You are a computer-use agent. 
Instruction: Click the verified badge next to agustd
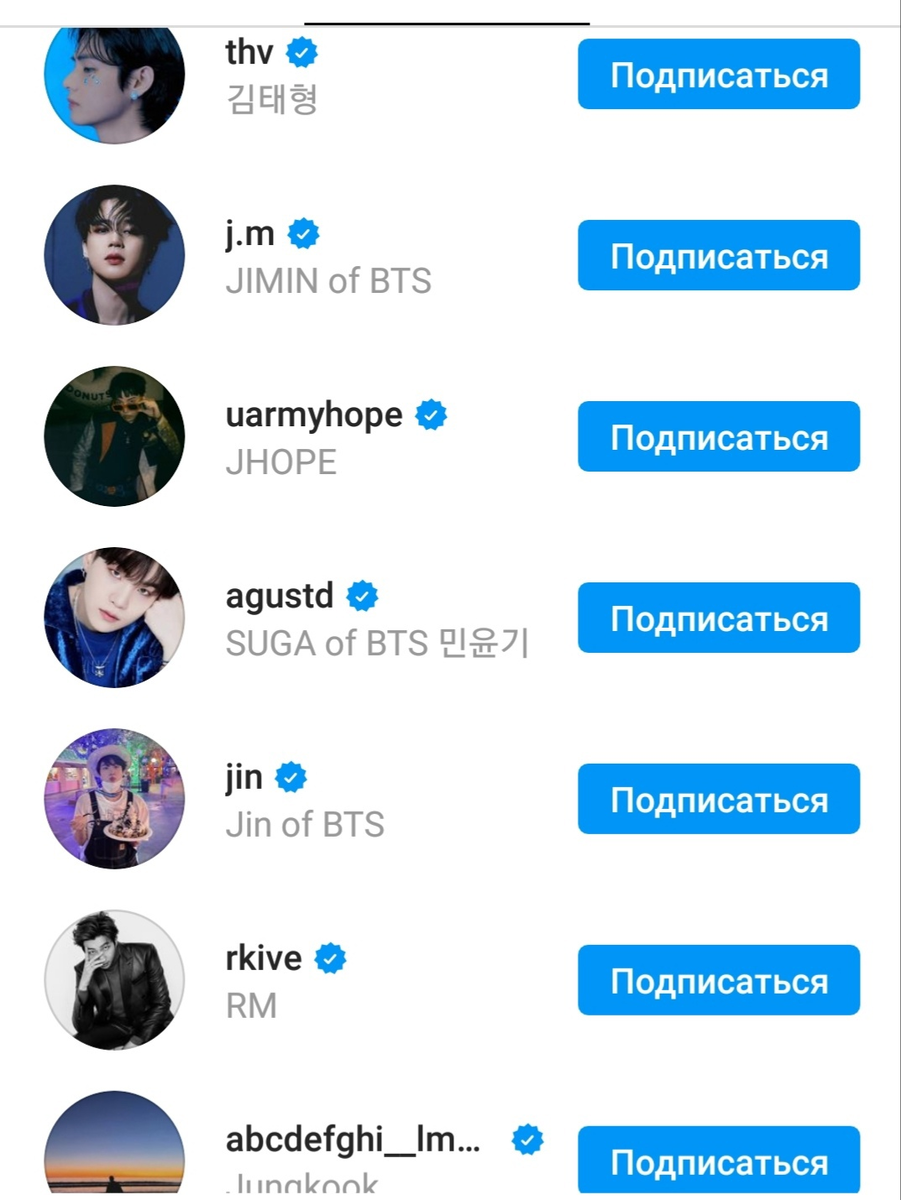point(359,595)
